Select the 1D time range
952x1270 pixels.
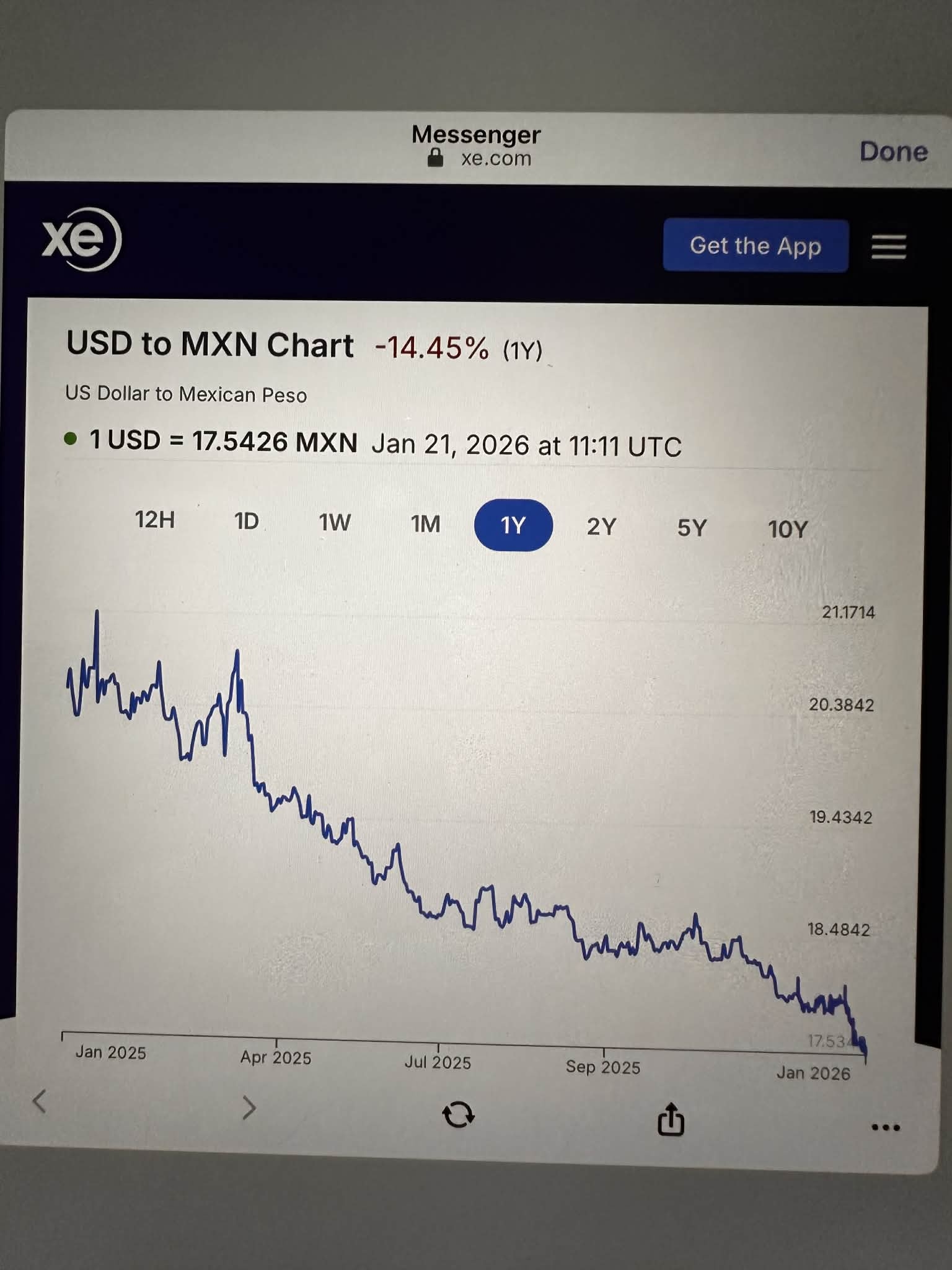pos(246,522)
